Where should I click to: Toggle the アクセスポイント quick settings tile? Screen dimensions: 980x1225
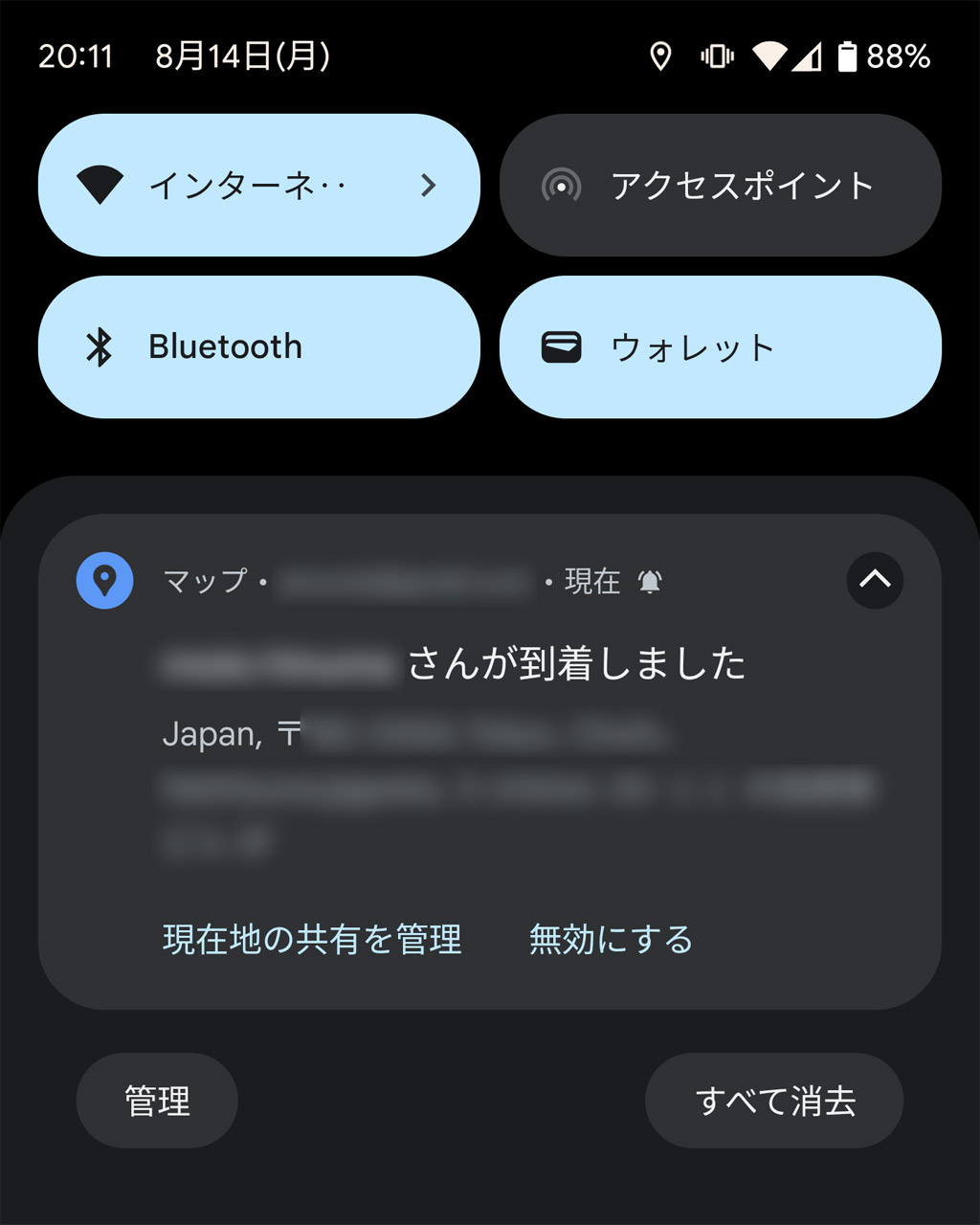pyautogui.click(x=720, y=186)
